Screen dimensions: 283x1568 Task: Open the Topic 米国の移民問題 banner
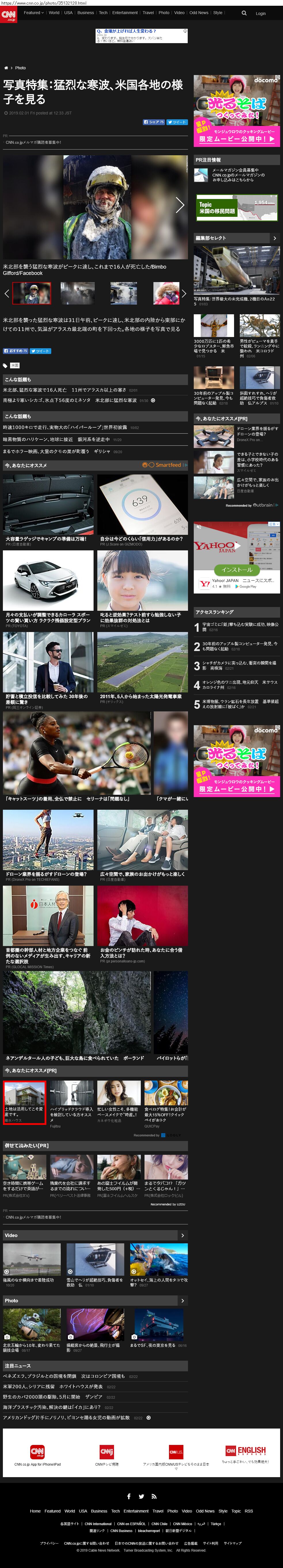(237, 208)
